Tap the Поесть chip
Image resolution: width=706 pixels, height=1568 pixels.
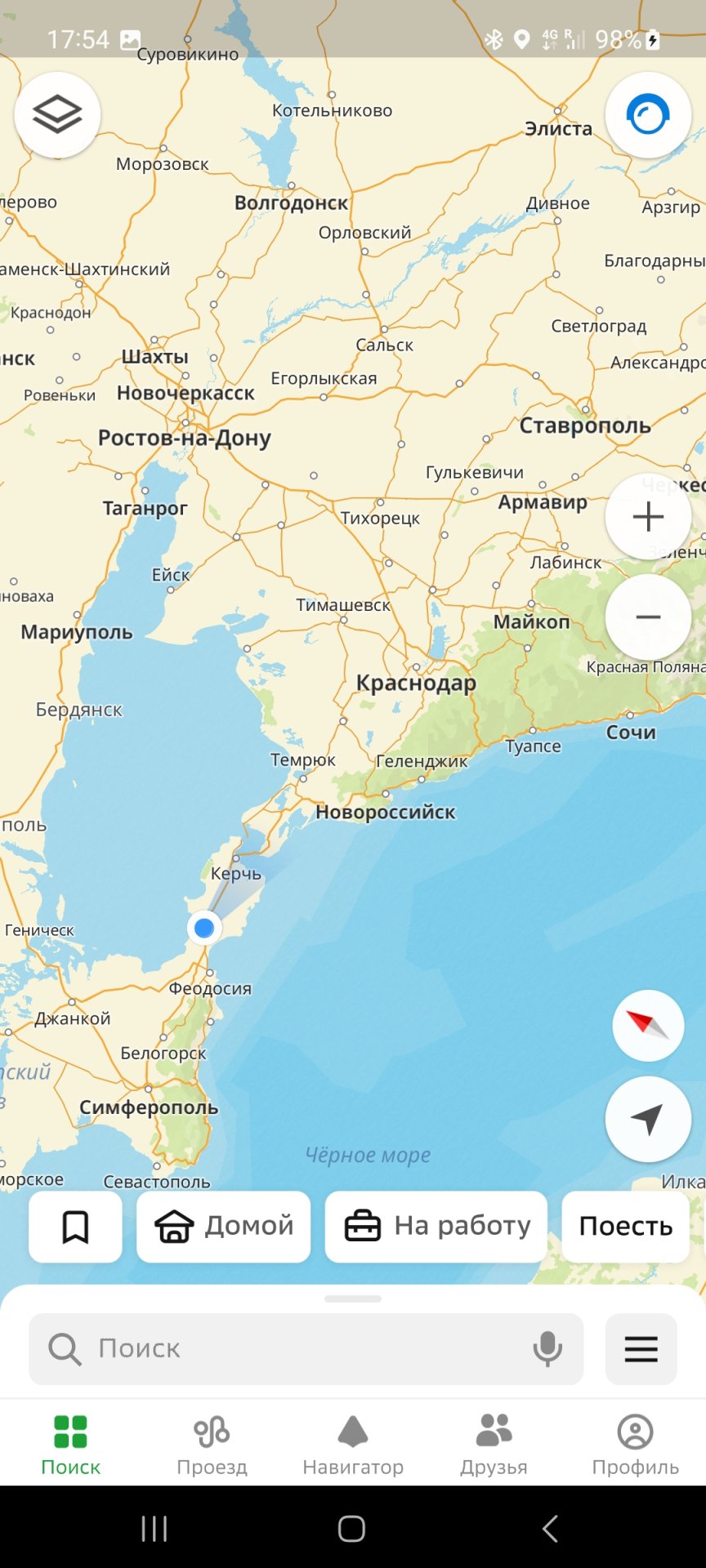point(626,1227)
